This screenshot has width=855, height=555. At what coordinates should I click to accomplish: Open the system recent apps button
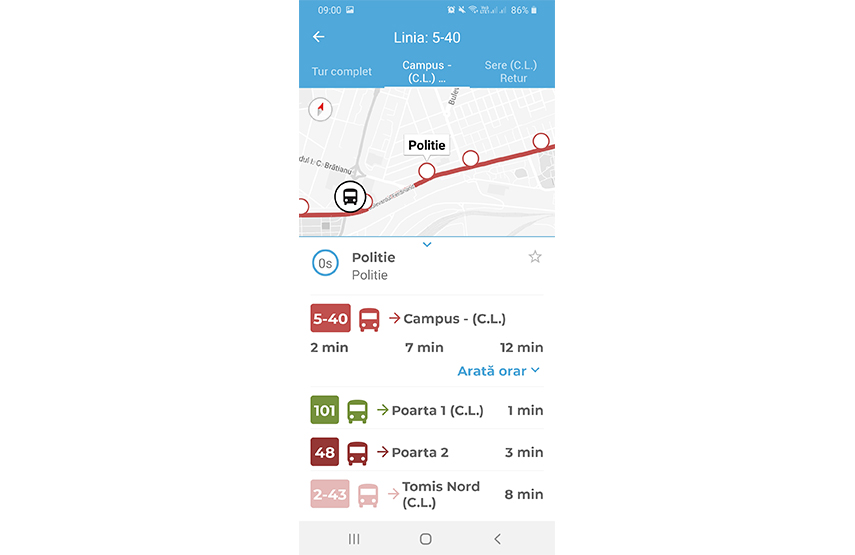(354, 539)
